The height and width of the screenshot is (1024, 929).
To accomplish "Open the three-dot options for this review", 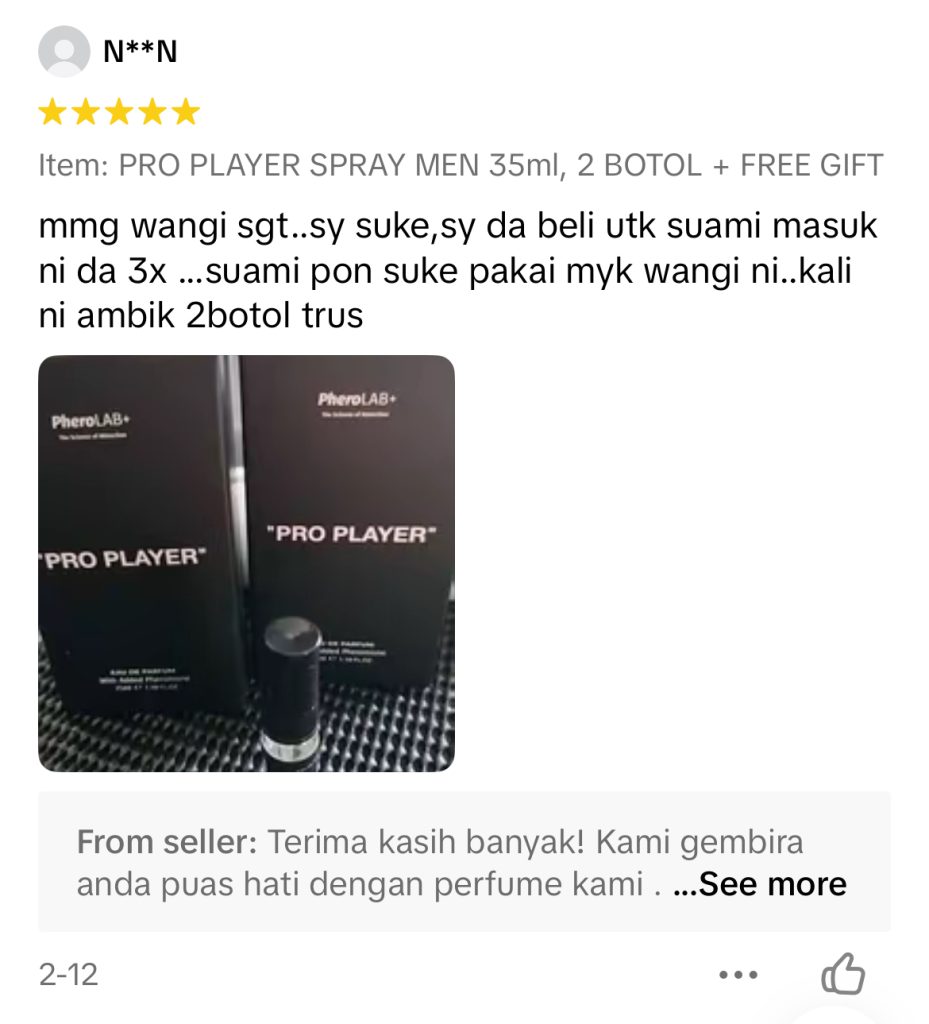I will 738,975.
